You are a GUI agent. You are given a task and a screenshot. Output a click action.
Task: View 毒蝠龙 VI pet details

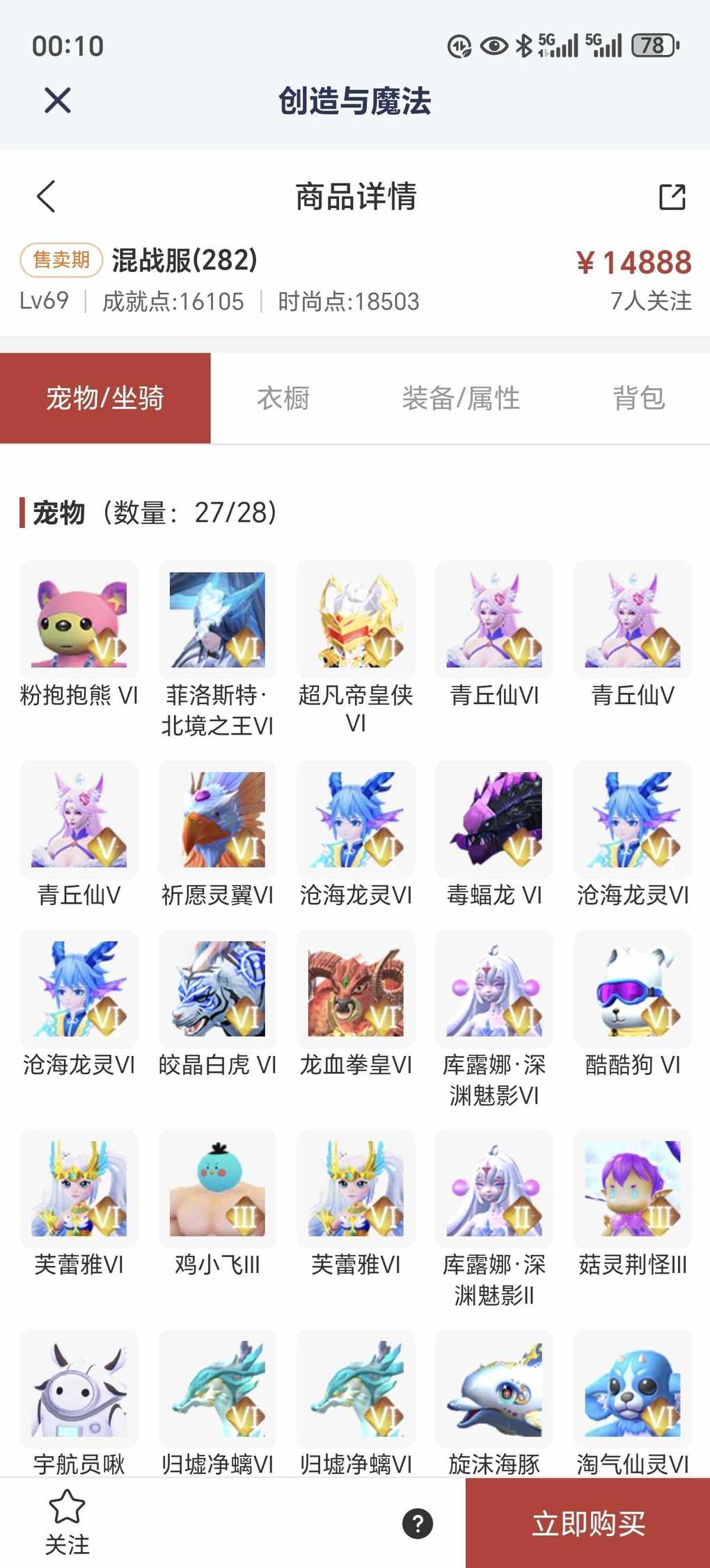click(x=494, y=819)
